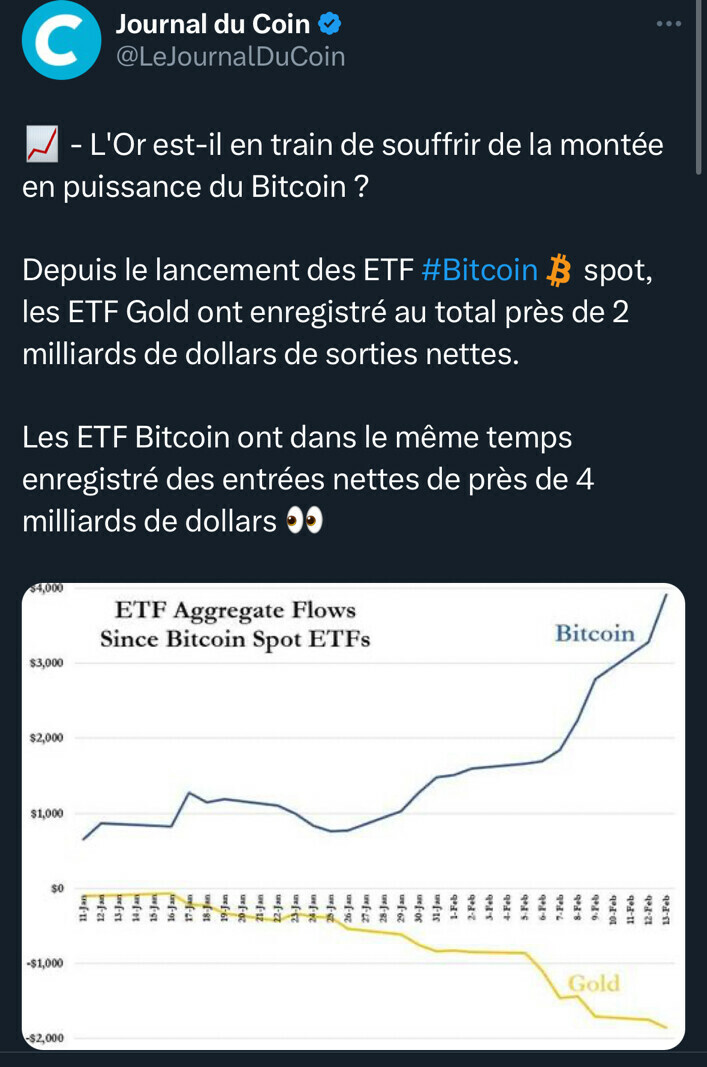707x1067 pixels.
Task: Open Journal du Coin's profile picture
Action: click(62, 40)
